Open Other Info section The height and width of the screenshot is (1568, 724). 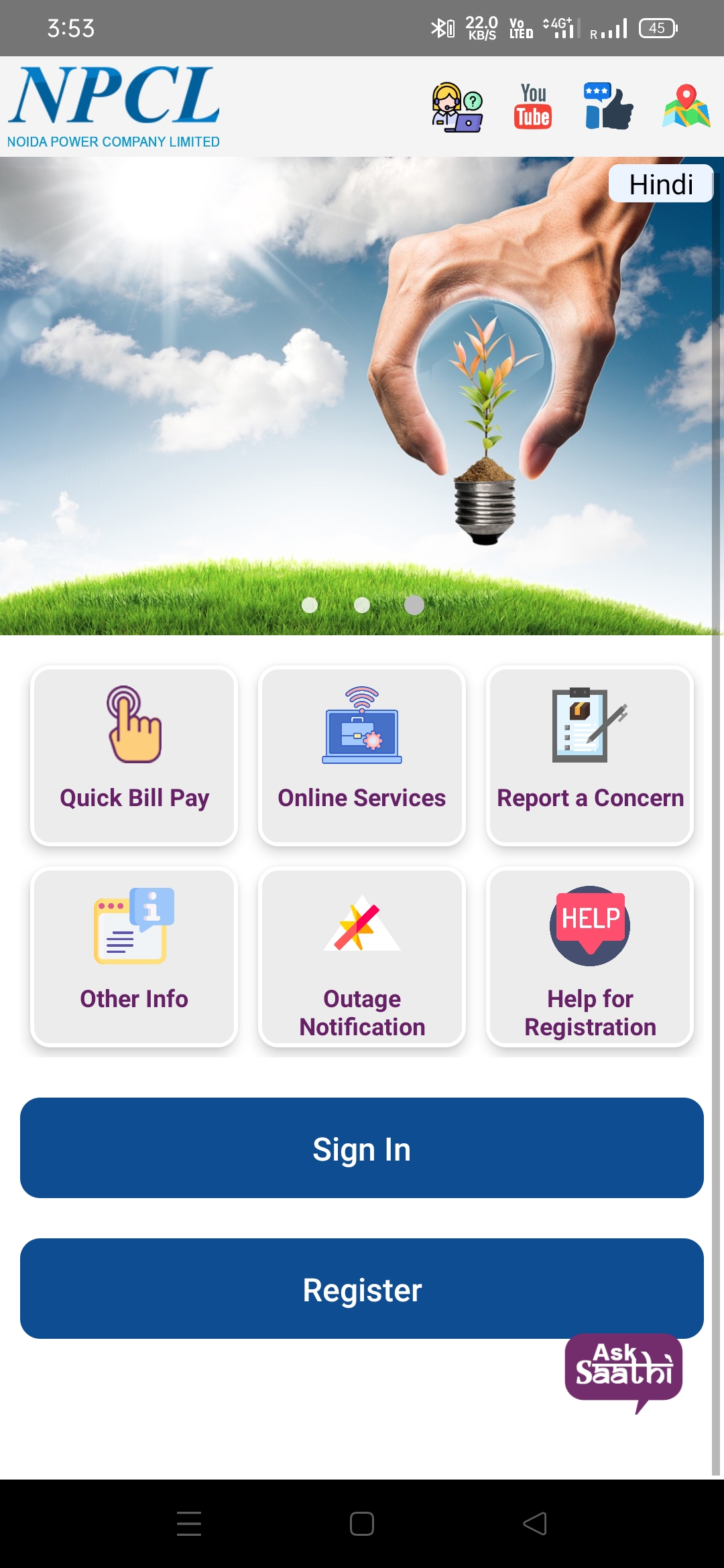[x=133, y=957]
